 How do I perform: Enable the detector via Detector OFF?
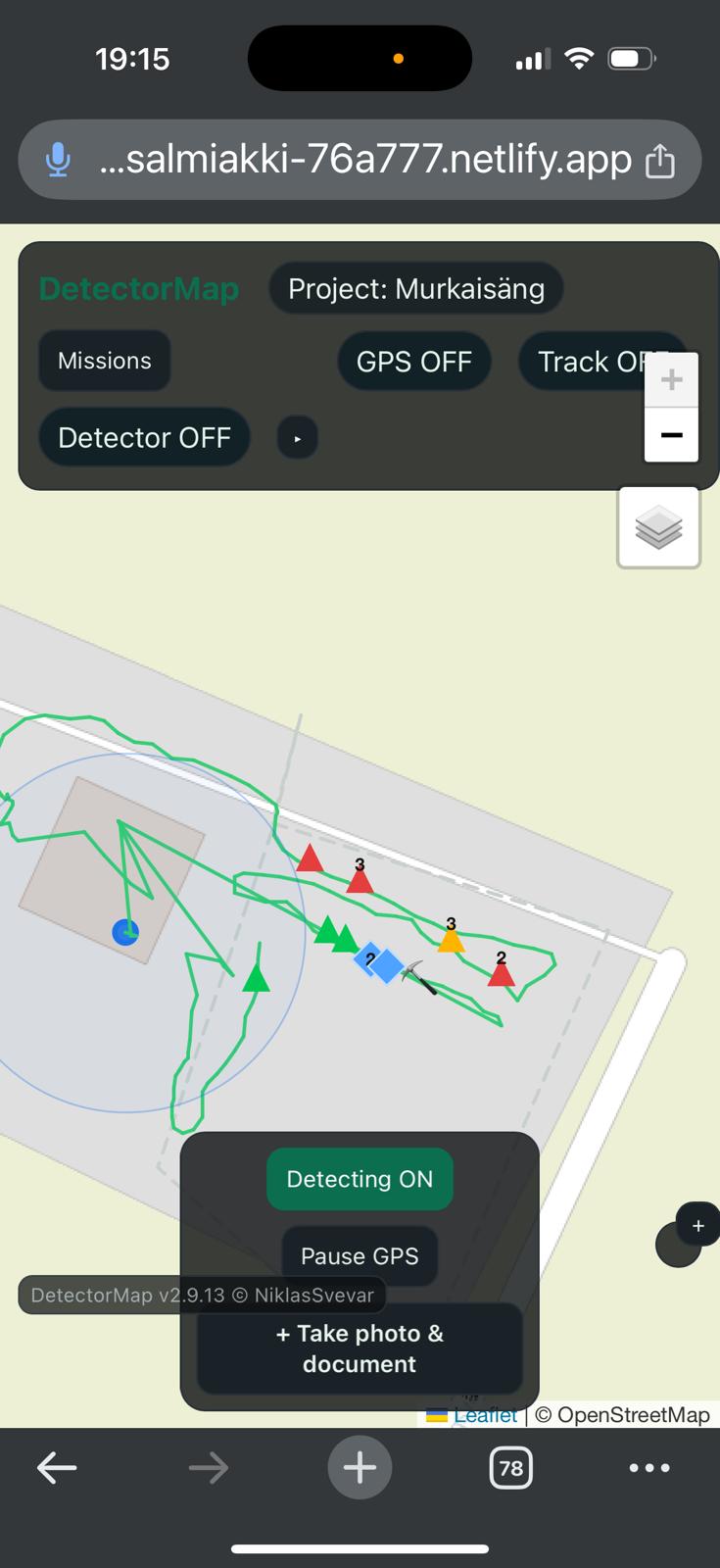[x=144, y=437]
